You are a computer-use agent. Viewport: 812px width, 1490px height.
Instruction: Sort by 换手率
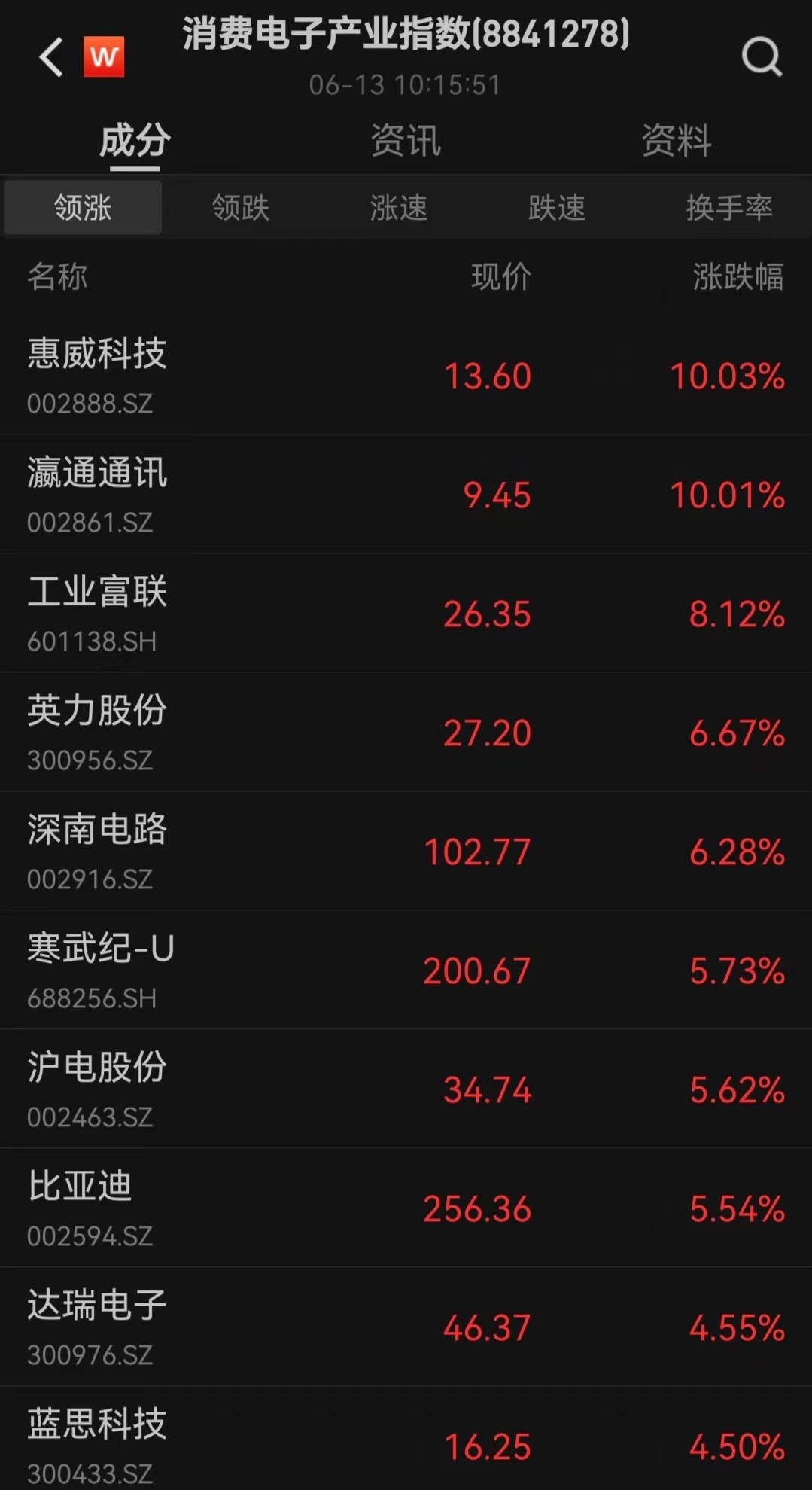[x=729, y=207]
